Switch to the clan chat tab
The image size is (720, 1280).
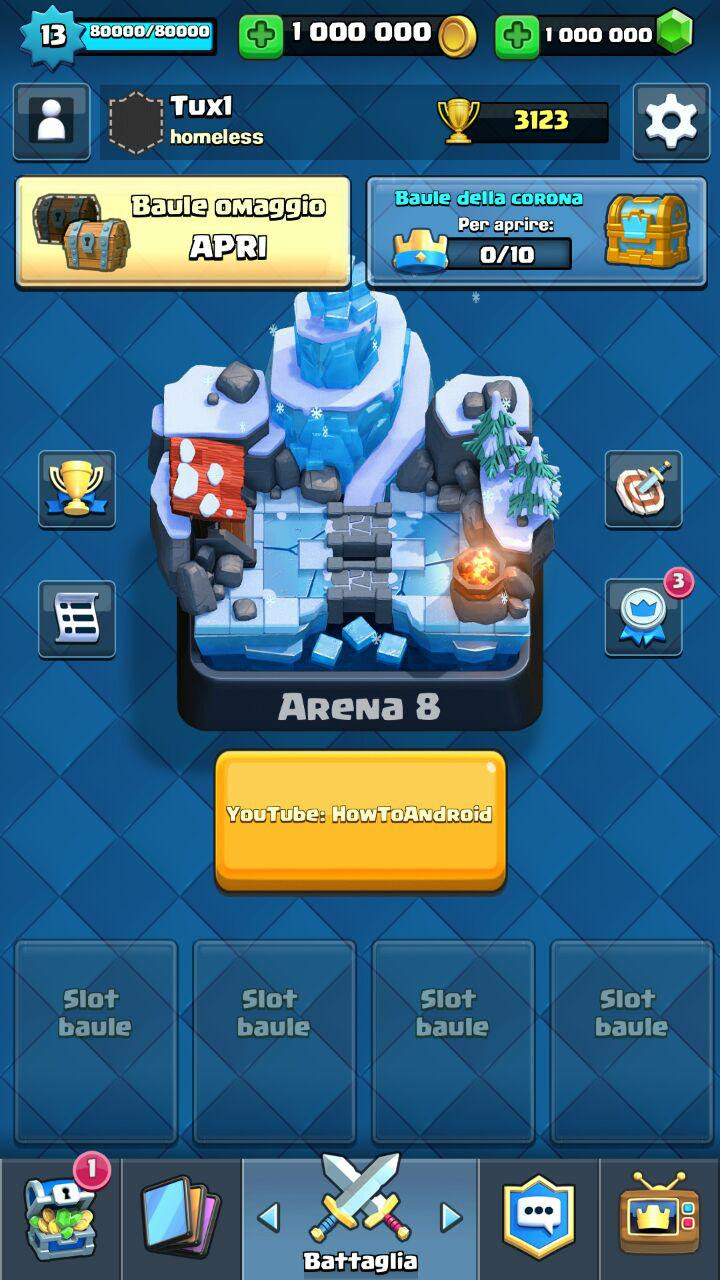click(x=539, y=1220)
